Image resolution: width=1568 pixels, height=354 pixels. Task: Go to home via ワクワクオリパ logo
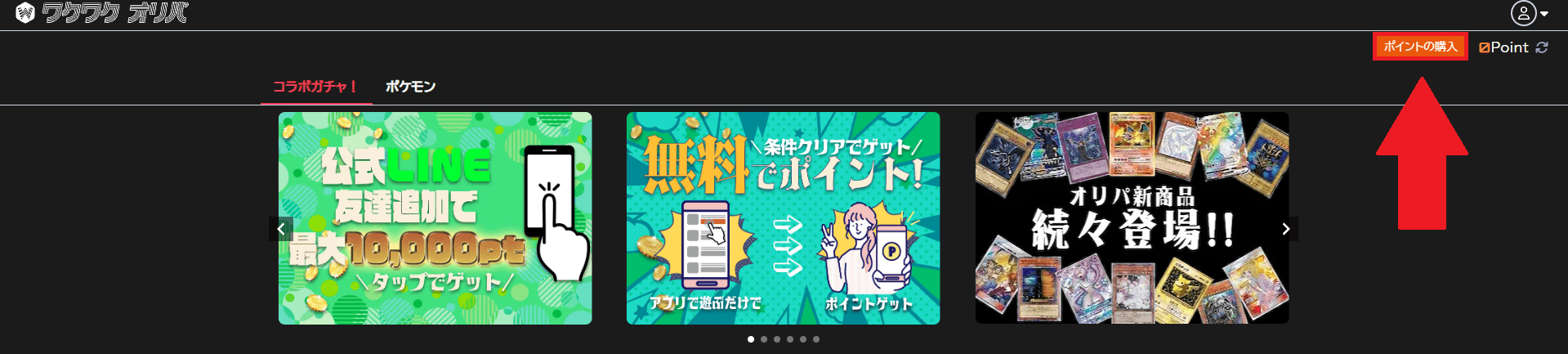tap(102, 13)
